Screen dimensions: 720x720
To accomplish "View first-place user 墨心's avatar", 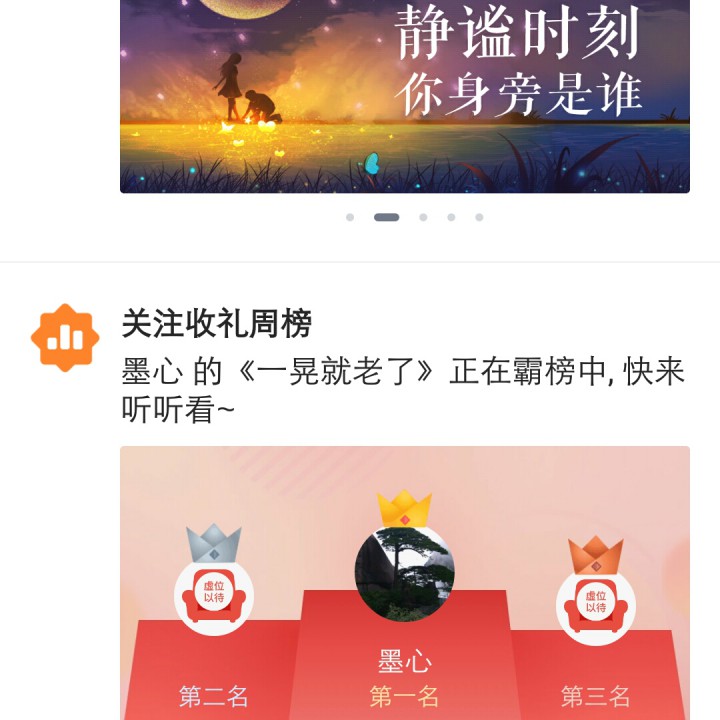I will [405, 574].
